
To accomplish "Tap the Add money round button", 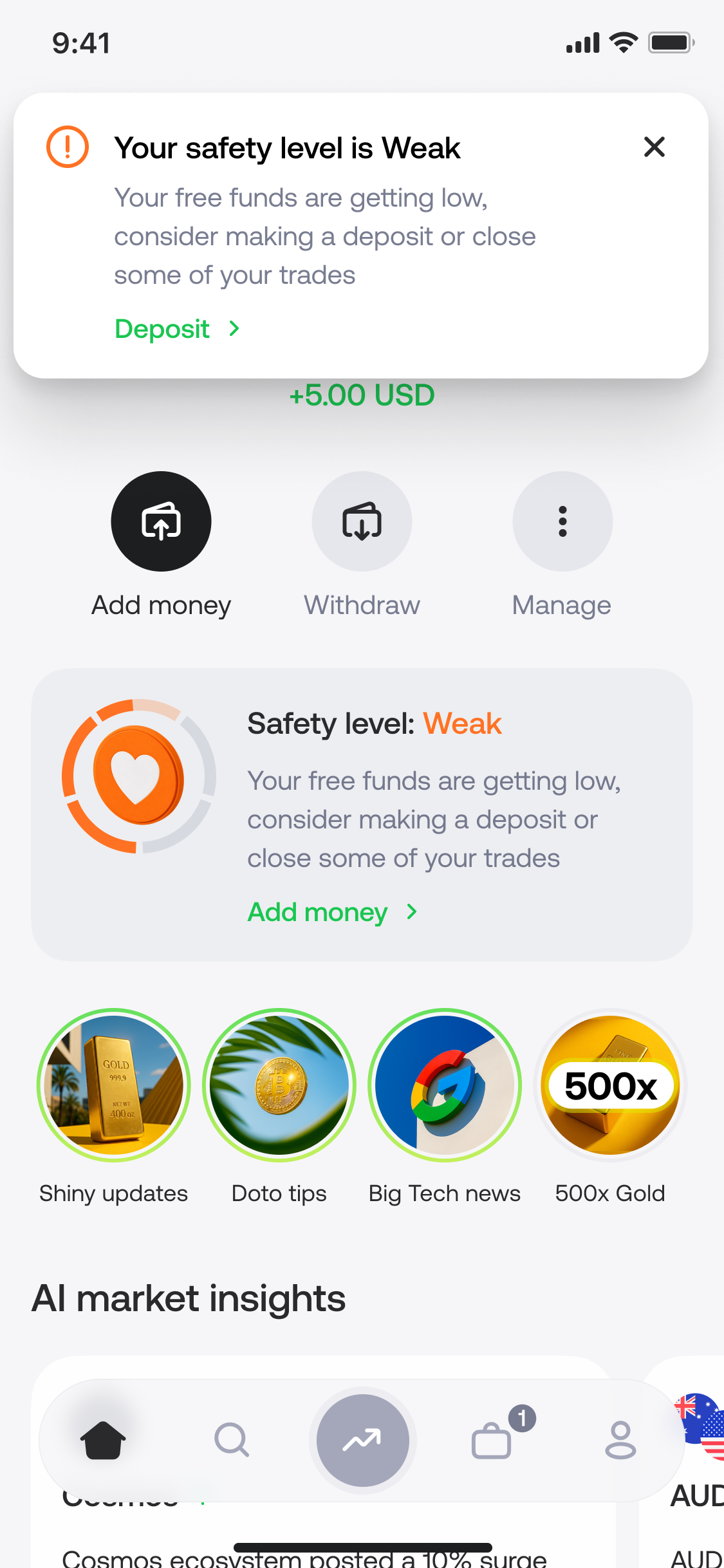I will click(x=161, y=521).
